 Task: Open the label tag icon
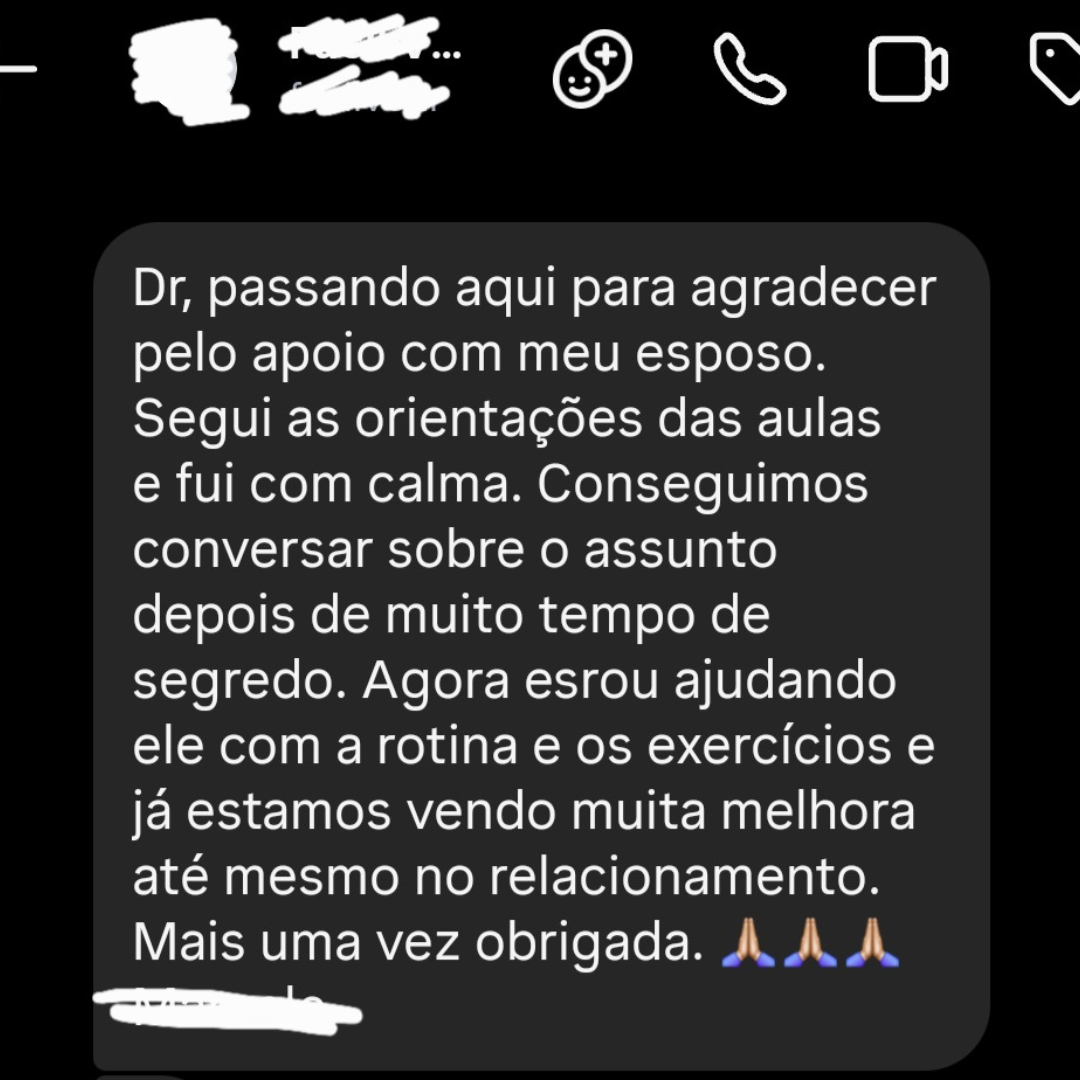coord(1056,68)
